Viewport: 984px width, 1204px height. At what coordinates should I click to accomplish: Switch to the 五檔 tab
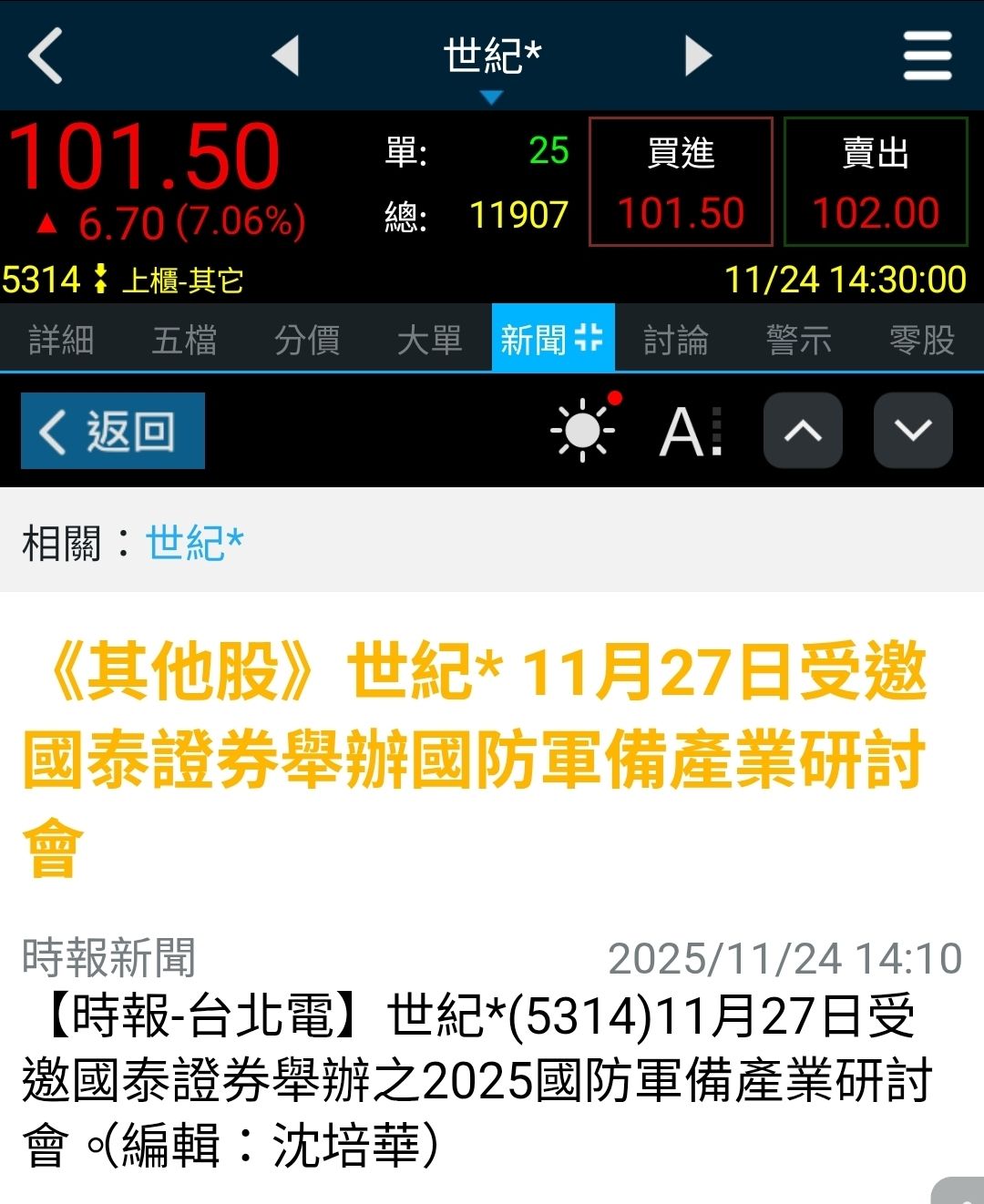click(184, 340)
